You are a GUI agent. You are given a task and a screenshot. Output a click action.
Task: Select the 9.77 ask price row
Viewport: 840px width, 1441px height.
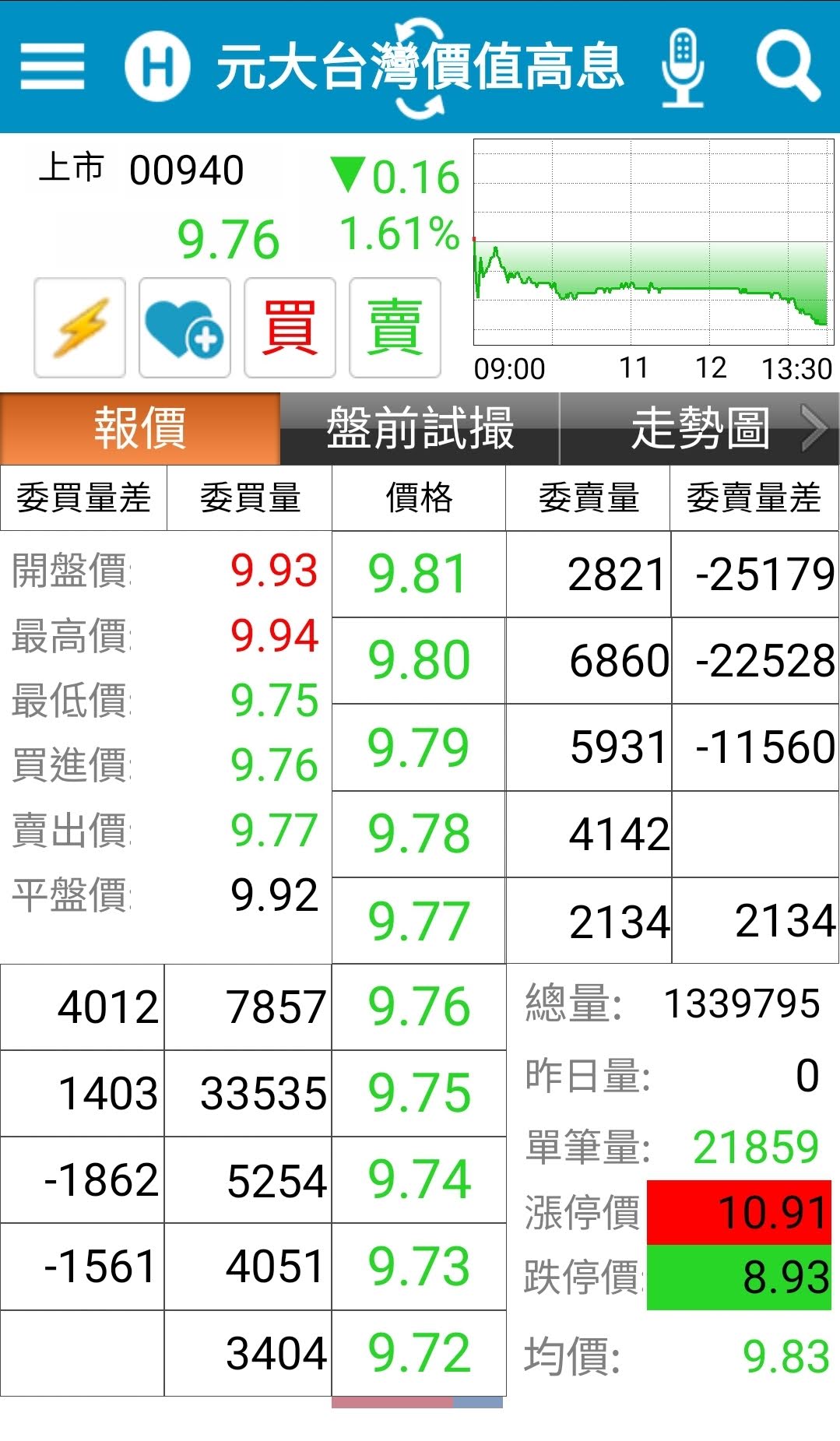pos(418,921)
